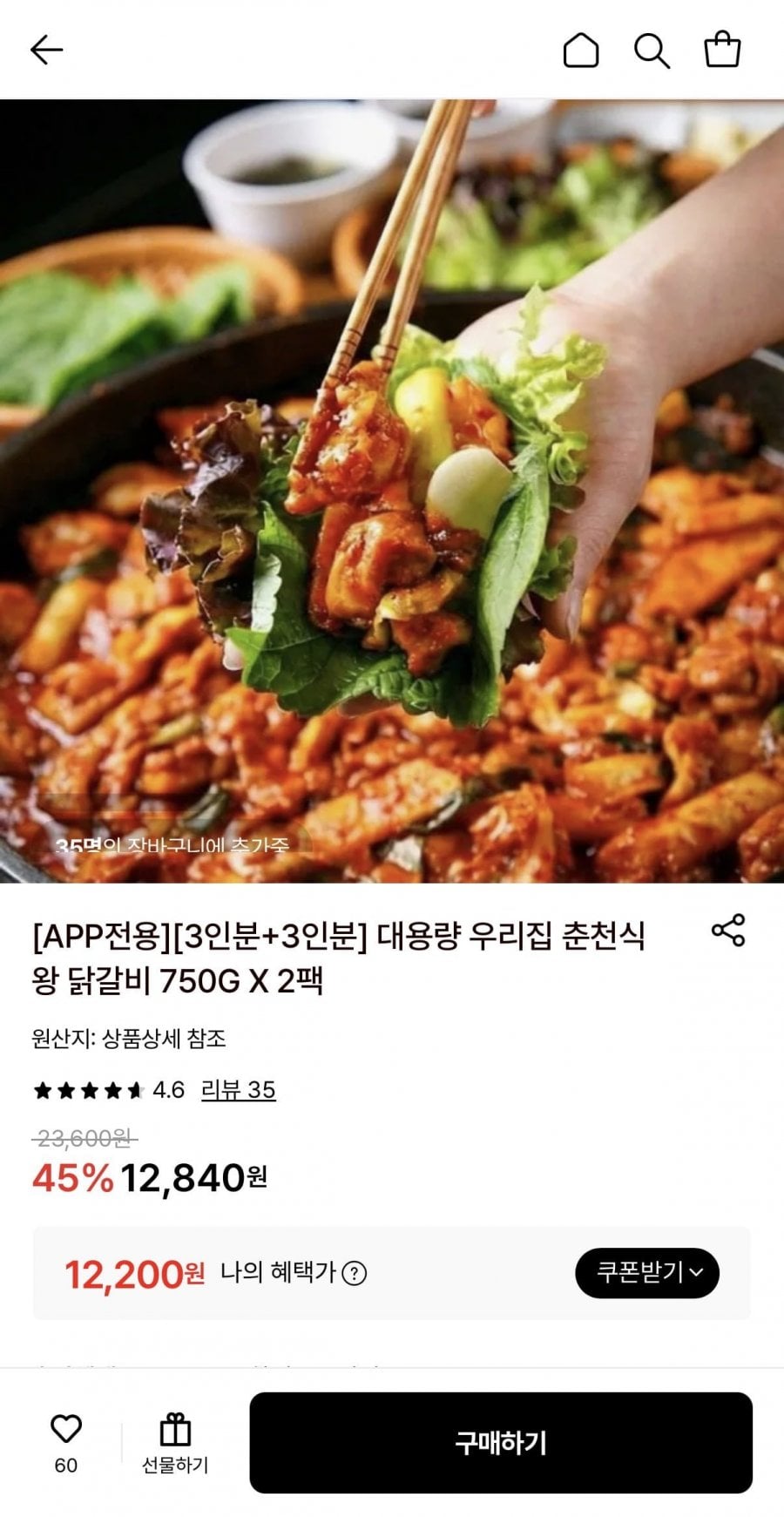Viewport: 784px width, 1517px height.
Task: Tap the 쿠폰받기 coupon button
Action: pos(647,1273)
